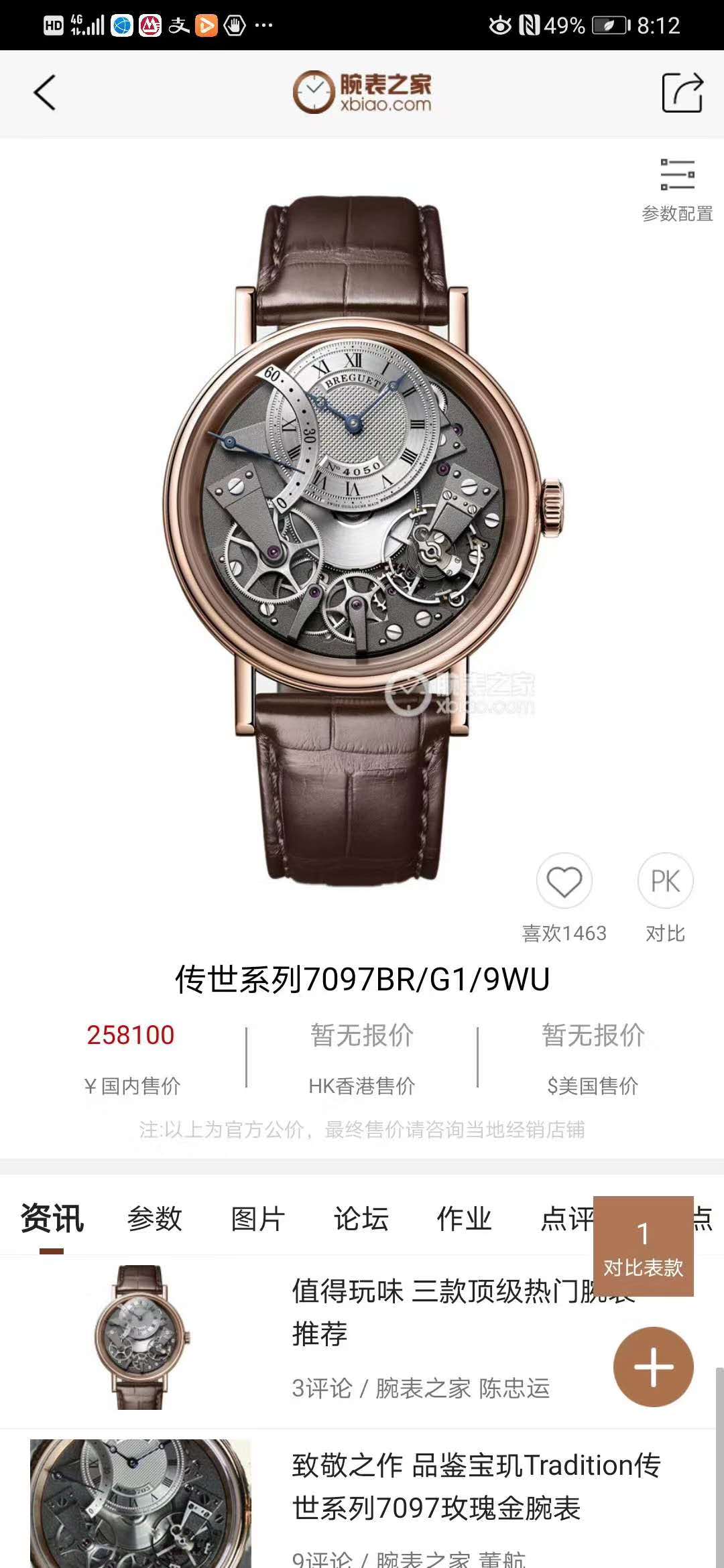Switch to the 参数 tab
The width and height of the screenshot is (724, 1568).
coord(155,1218)
